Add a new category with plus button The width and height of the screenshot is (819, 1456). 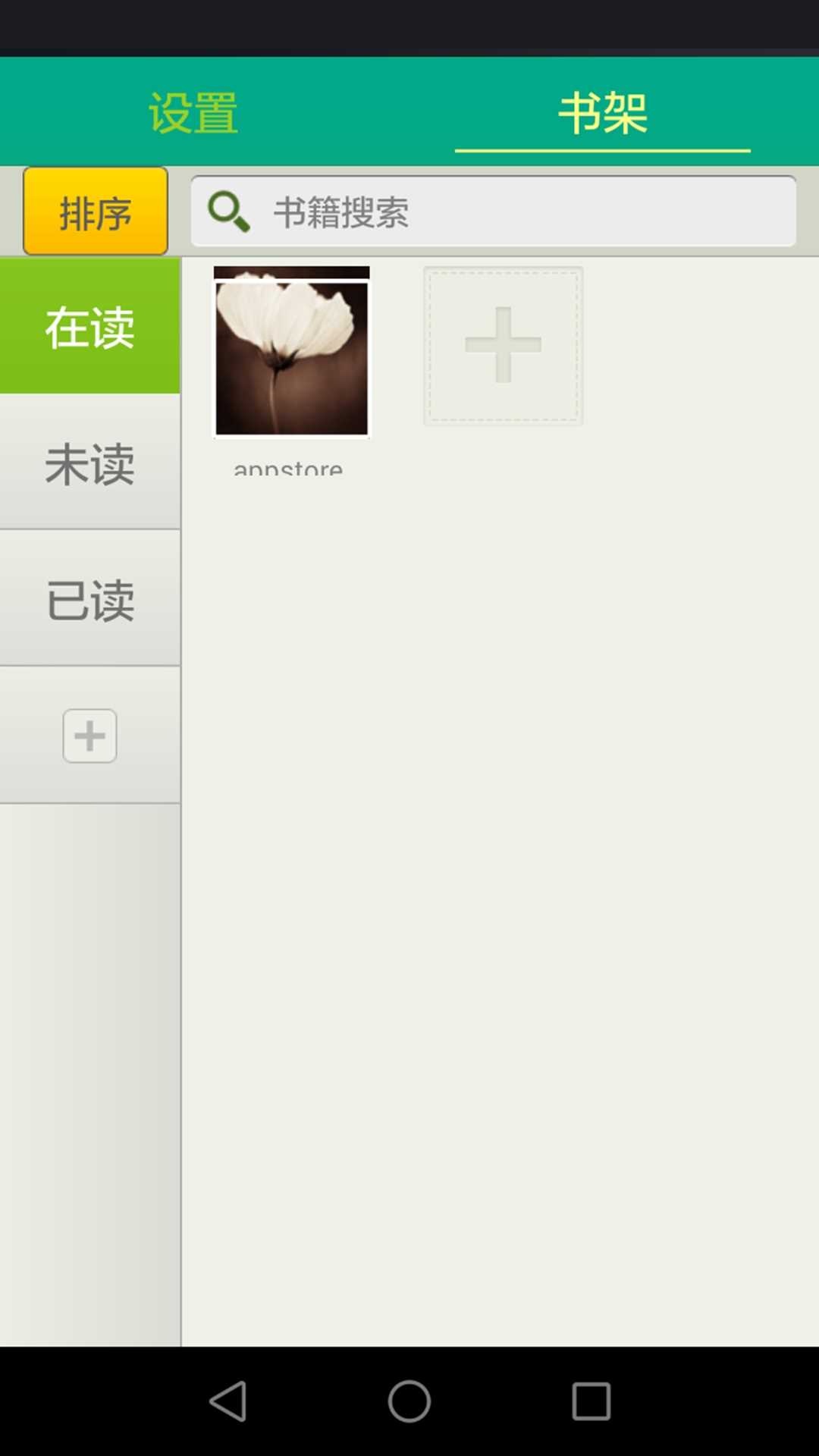89,736
